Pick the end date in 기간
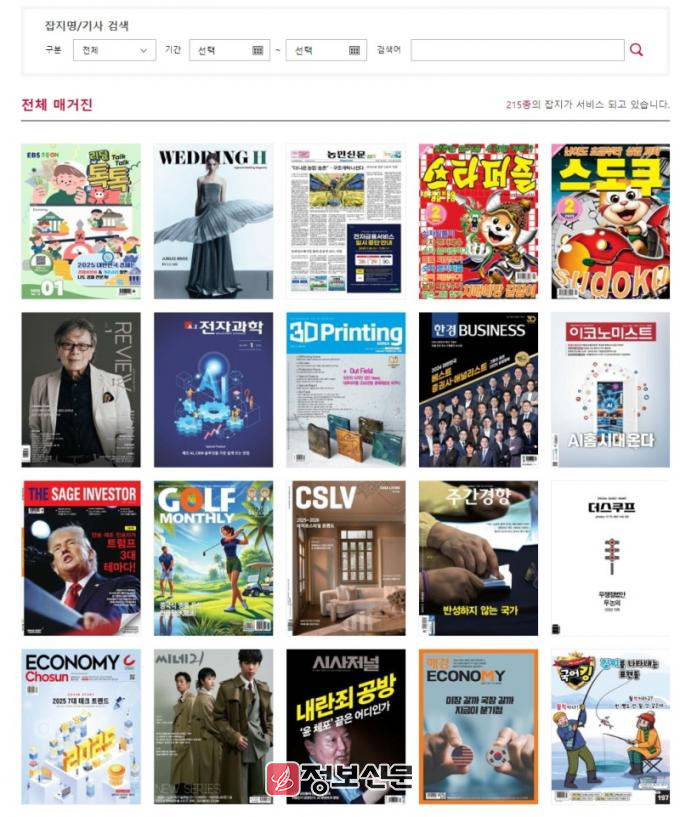 (x=326, y=50)
